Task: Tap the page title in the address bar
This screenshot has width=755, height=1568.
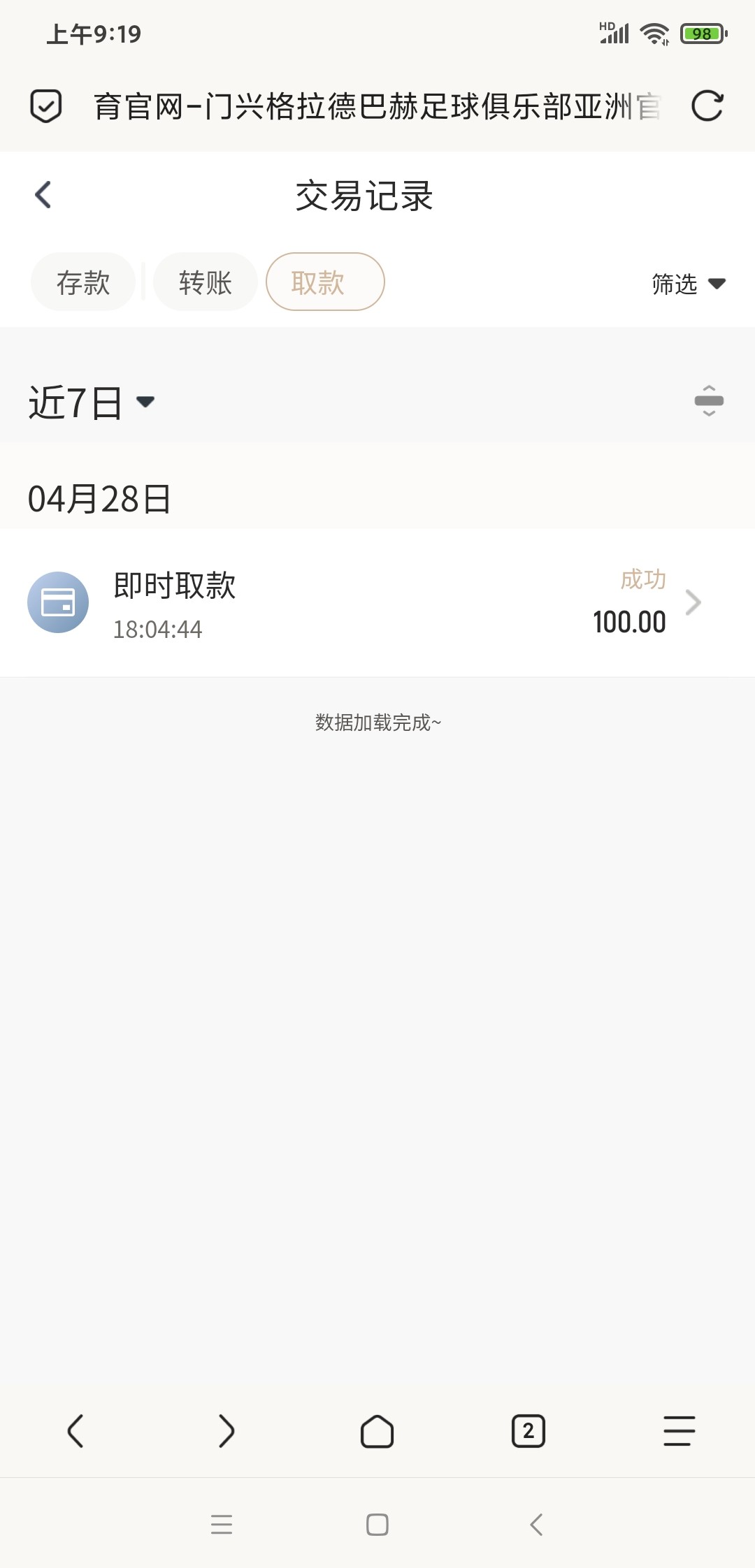Action: click(377, 106)
